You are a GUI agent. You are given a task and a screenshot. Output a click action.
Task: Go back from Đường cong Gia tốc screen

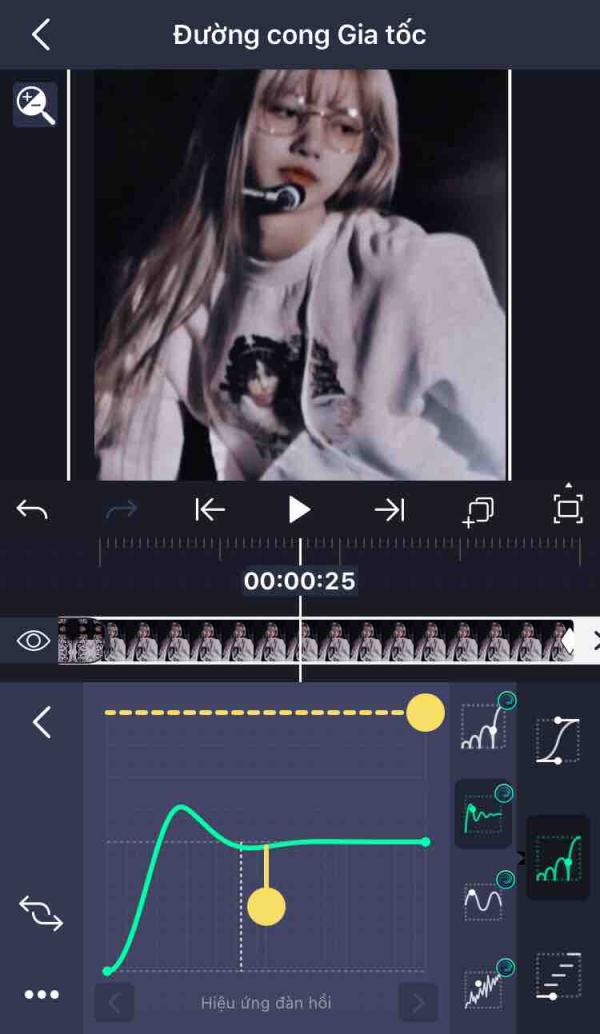tap(41, 34)
